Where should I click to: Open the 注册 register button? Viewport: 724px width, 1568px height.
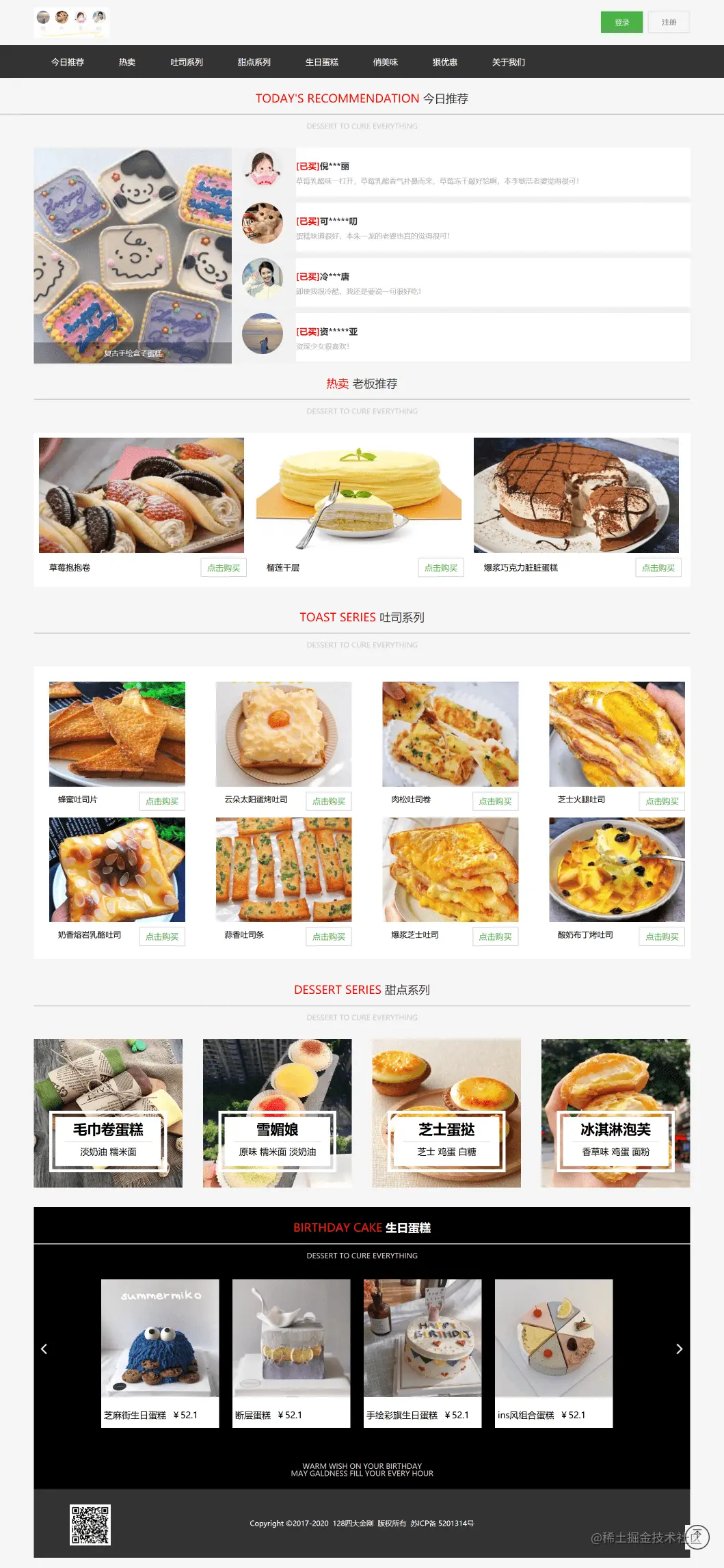pos(669,23)
